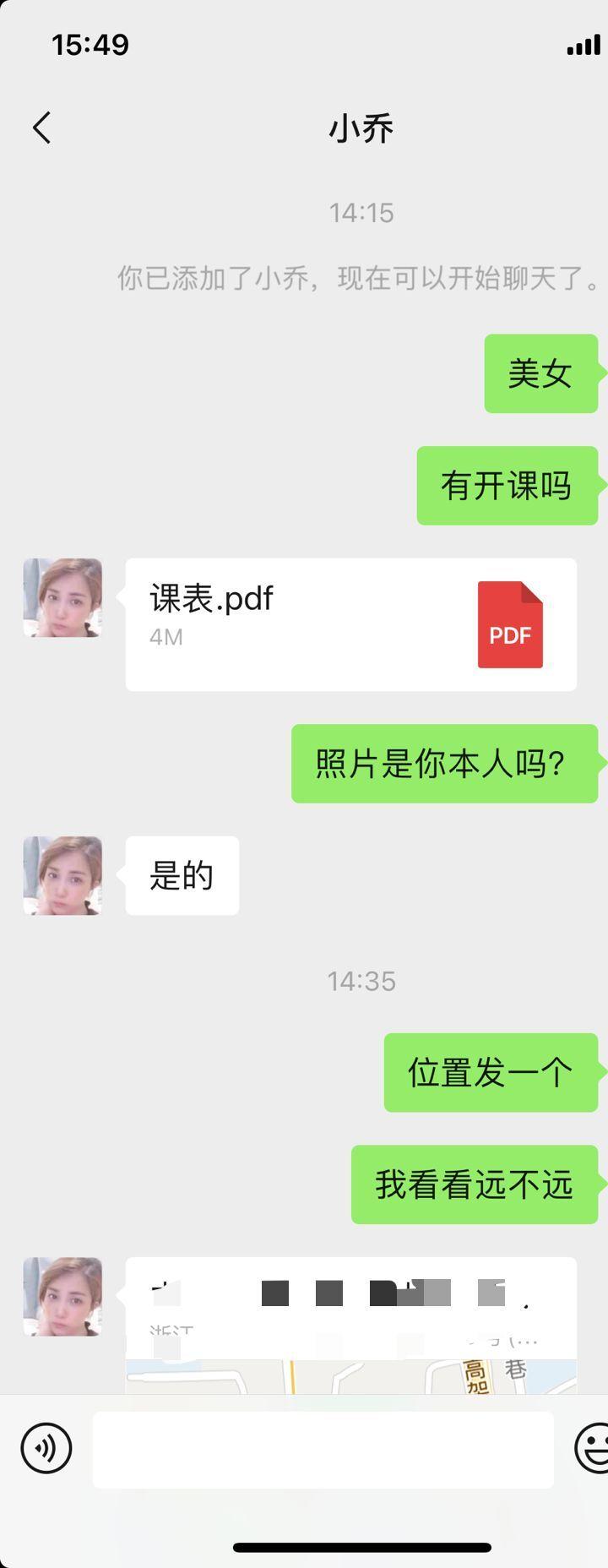Tap the red PDF icon on 课表.pdf
This screenshot has height=1568, width=608.
click(x=508, y=623)
